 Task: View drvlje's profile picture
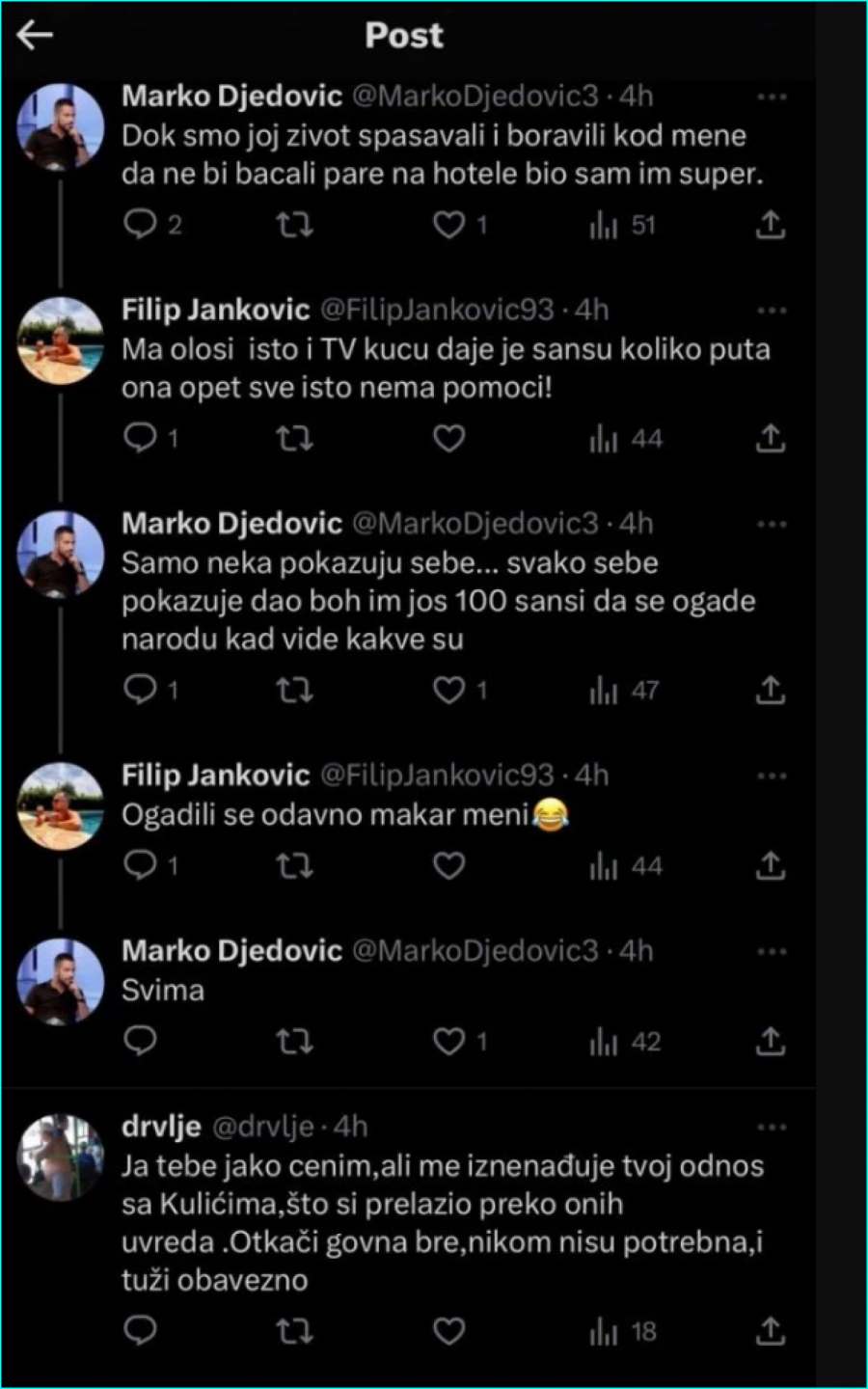[61, 1156]
